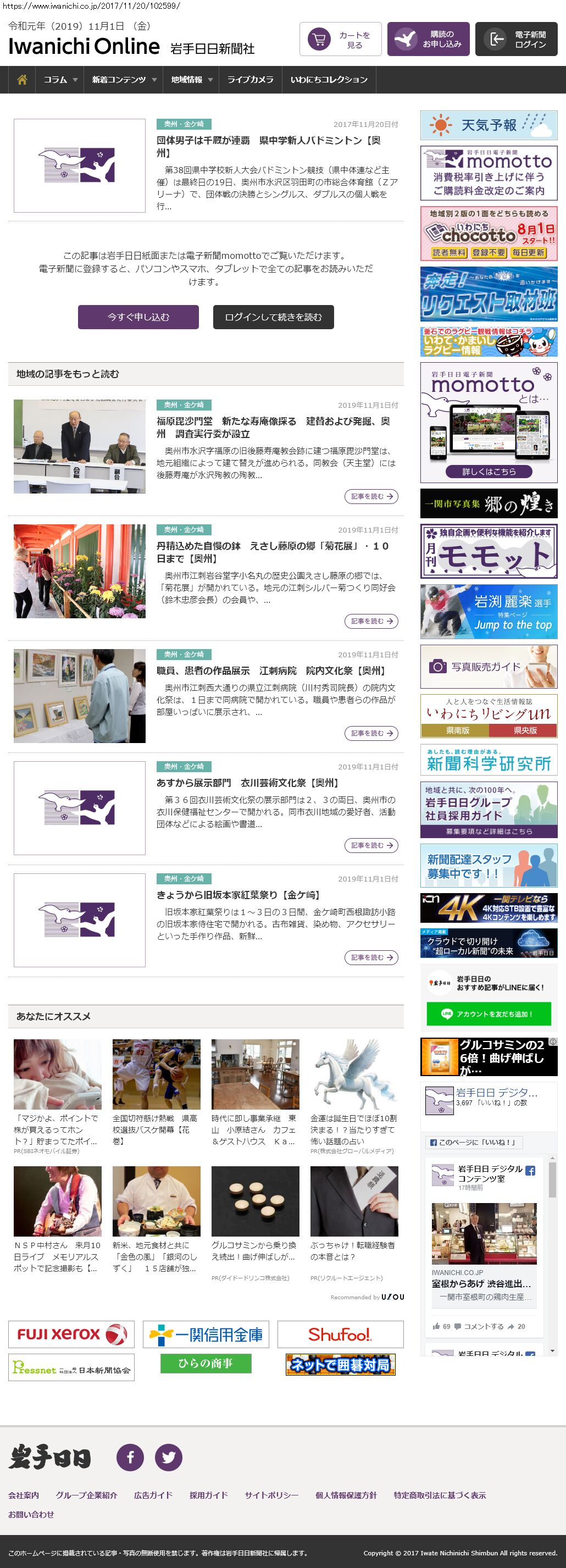Read the 福原毘沙門堂 article via 記事を読む
Screen dimensions: 566x1568
tap(370, 497)
